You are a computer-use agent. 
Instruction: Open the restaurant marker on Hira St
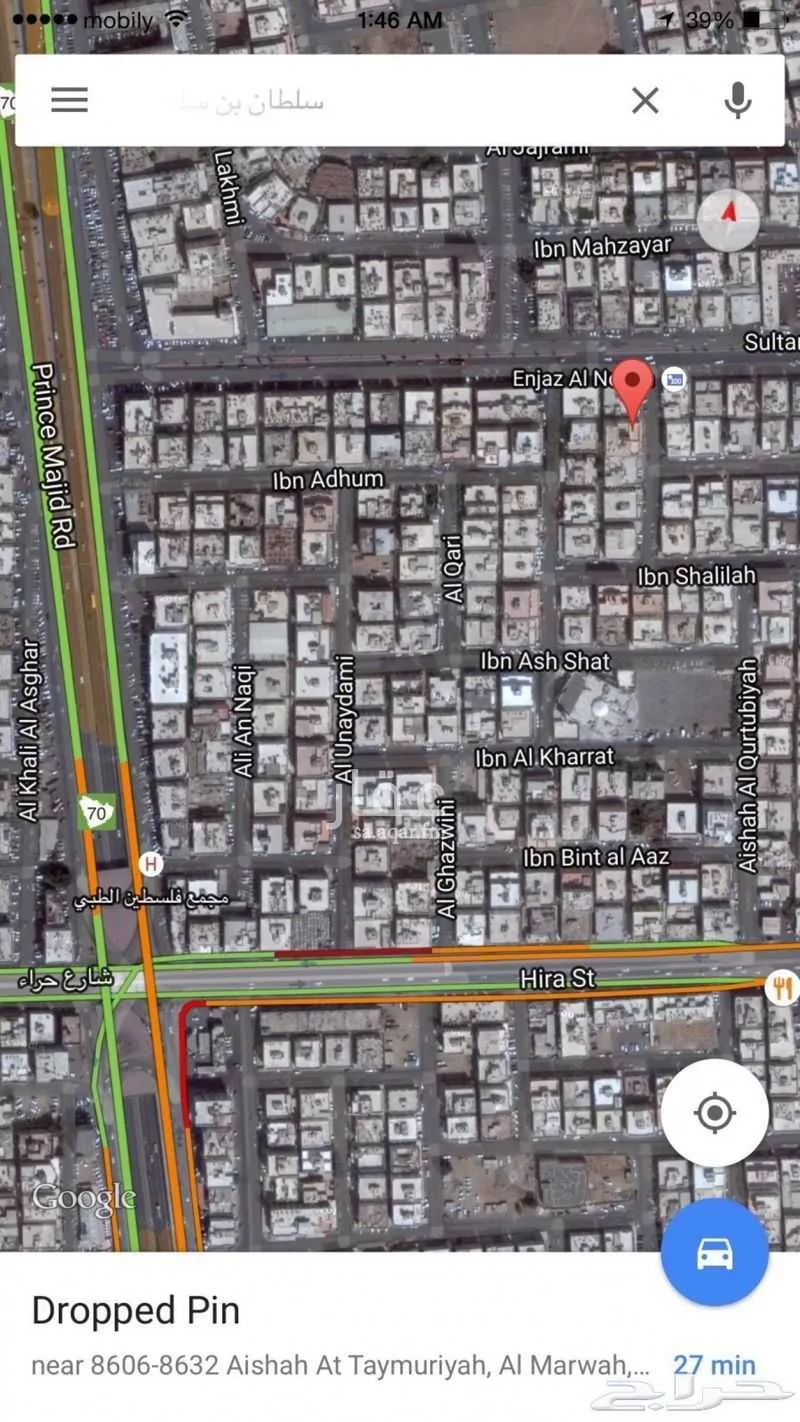781,988
